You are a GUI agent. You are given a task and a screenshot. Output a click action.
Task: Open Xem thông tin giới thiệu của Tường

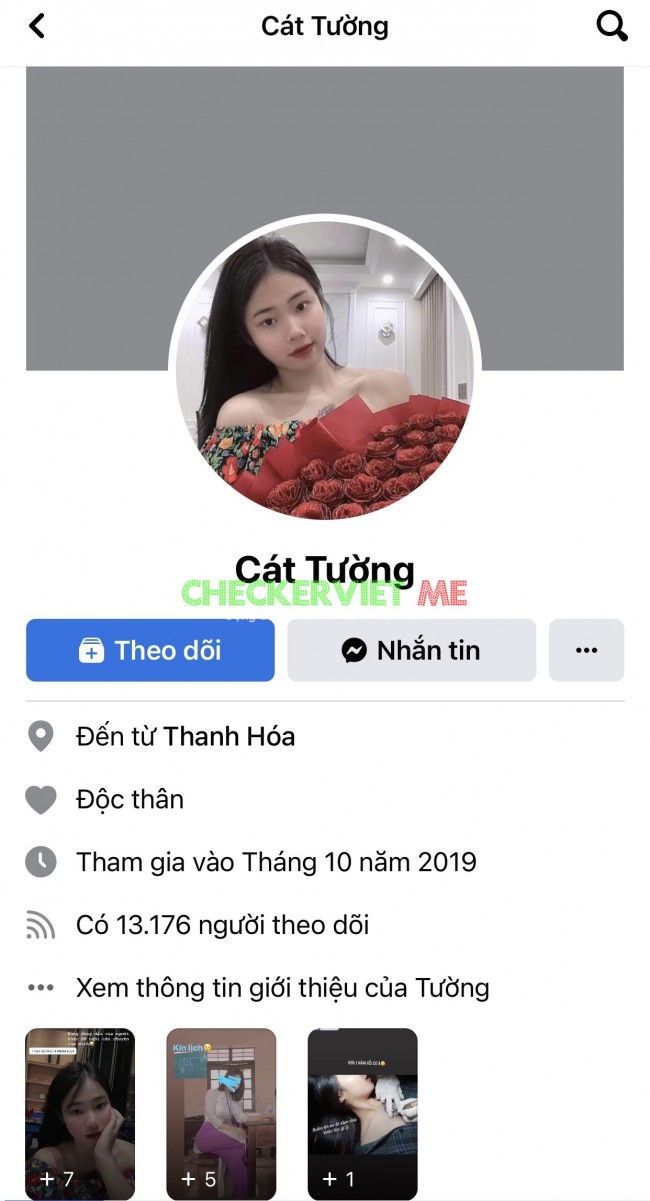(x=282, y=988)
